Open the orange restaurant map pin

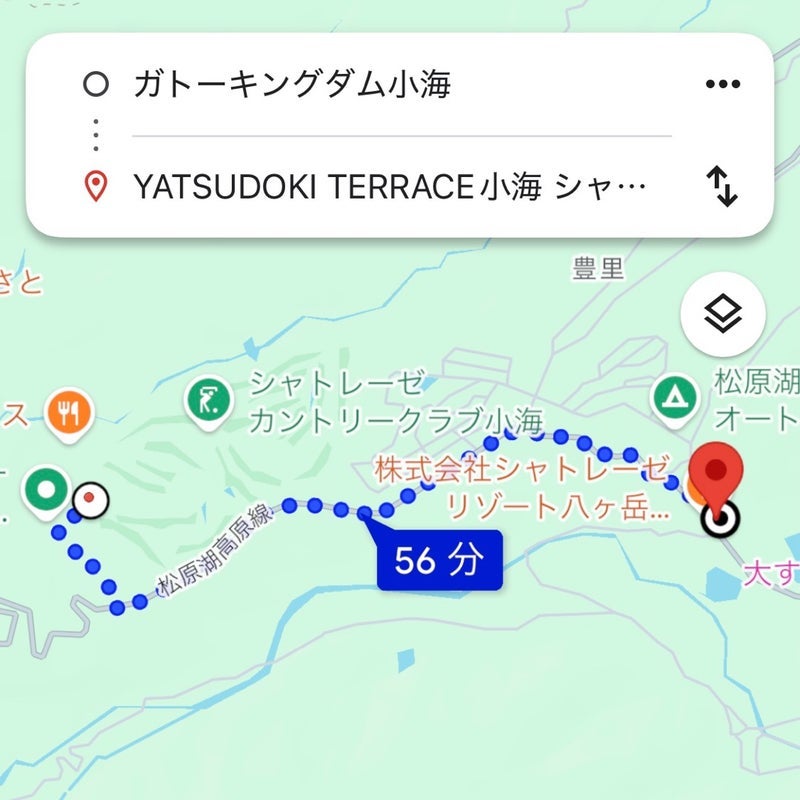69,412
